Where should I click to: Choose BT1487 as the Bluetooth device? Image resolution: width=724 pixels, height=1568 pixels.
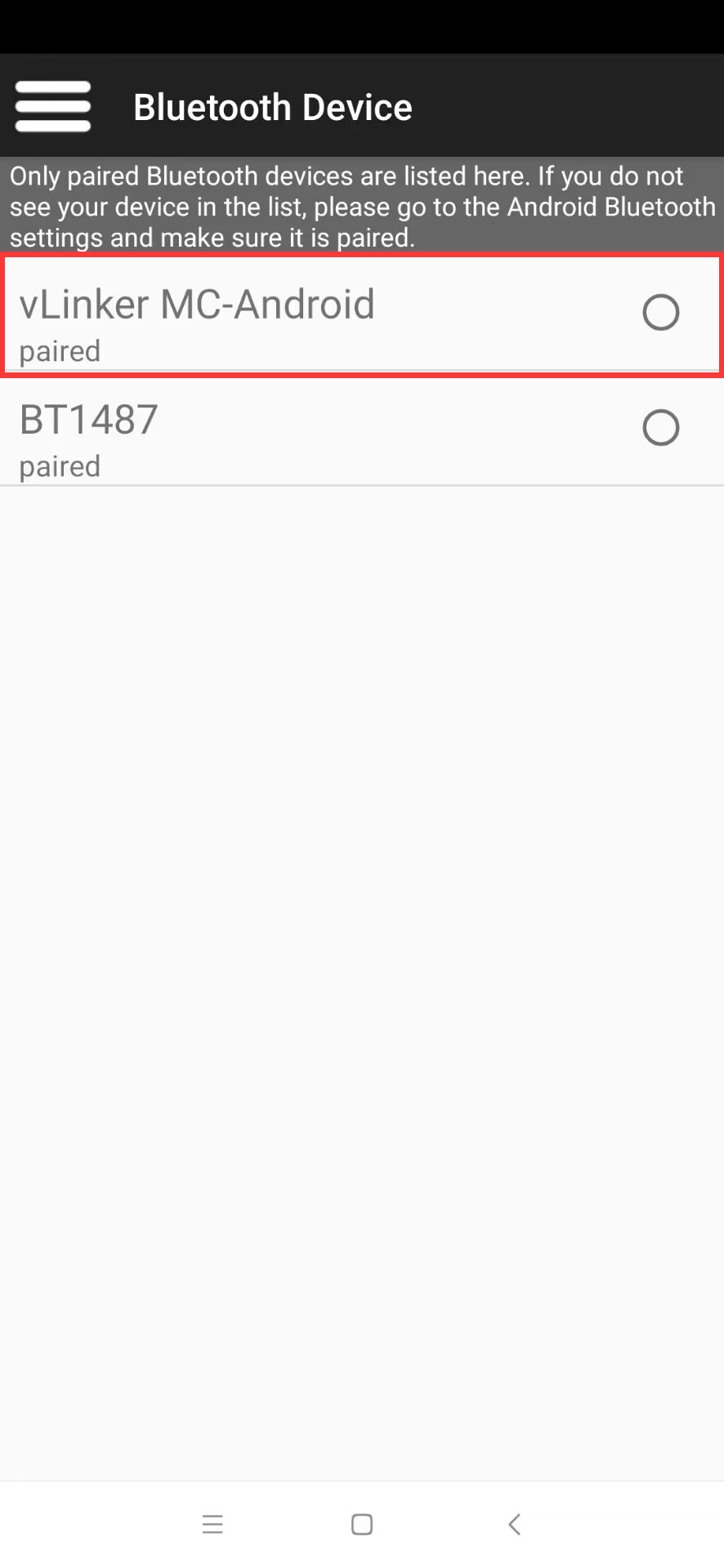click(660, 428)
